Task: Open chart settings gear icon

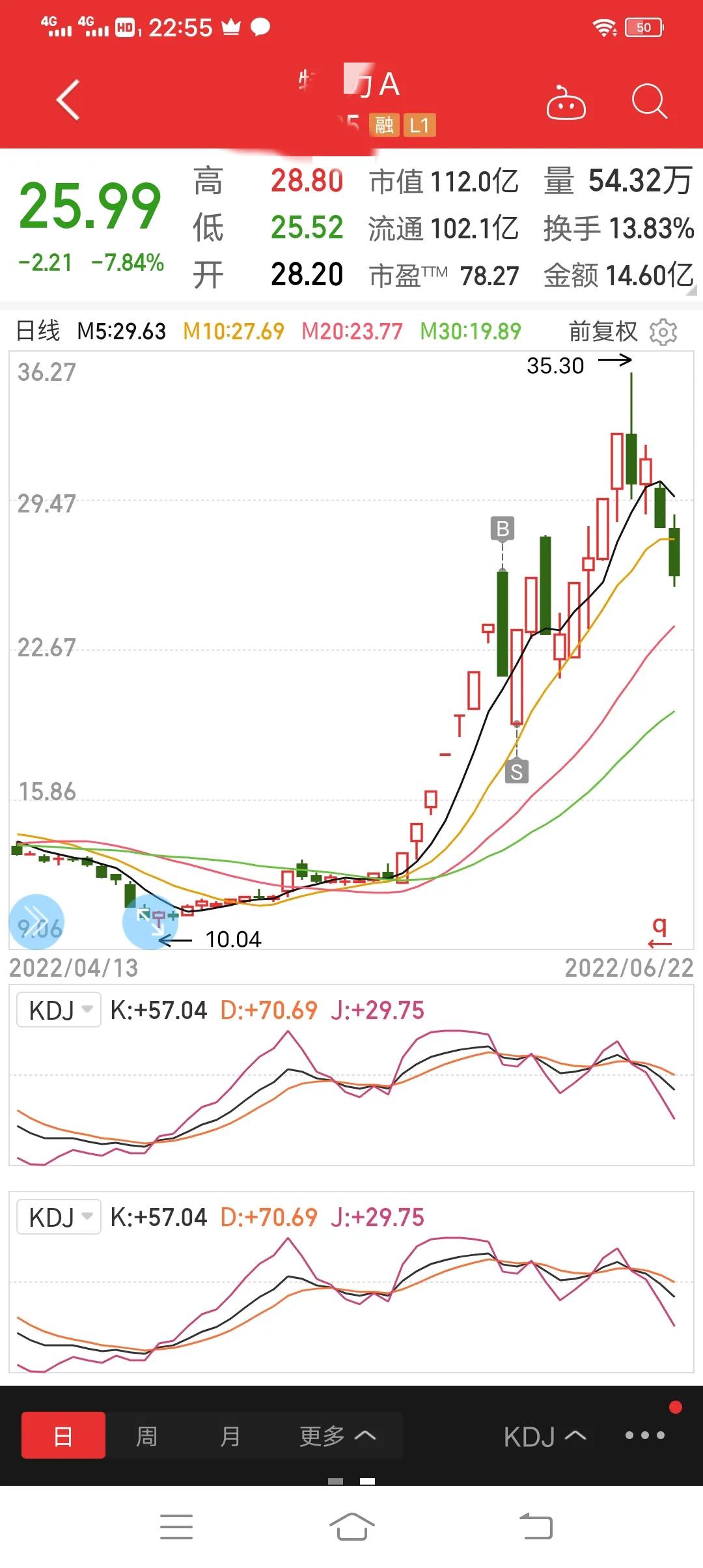Action: [663, 332]
